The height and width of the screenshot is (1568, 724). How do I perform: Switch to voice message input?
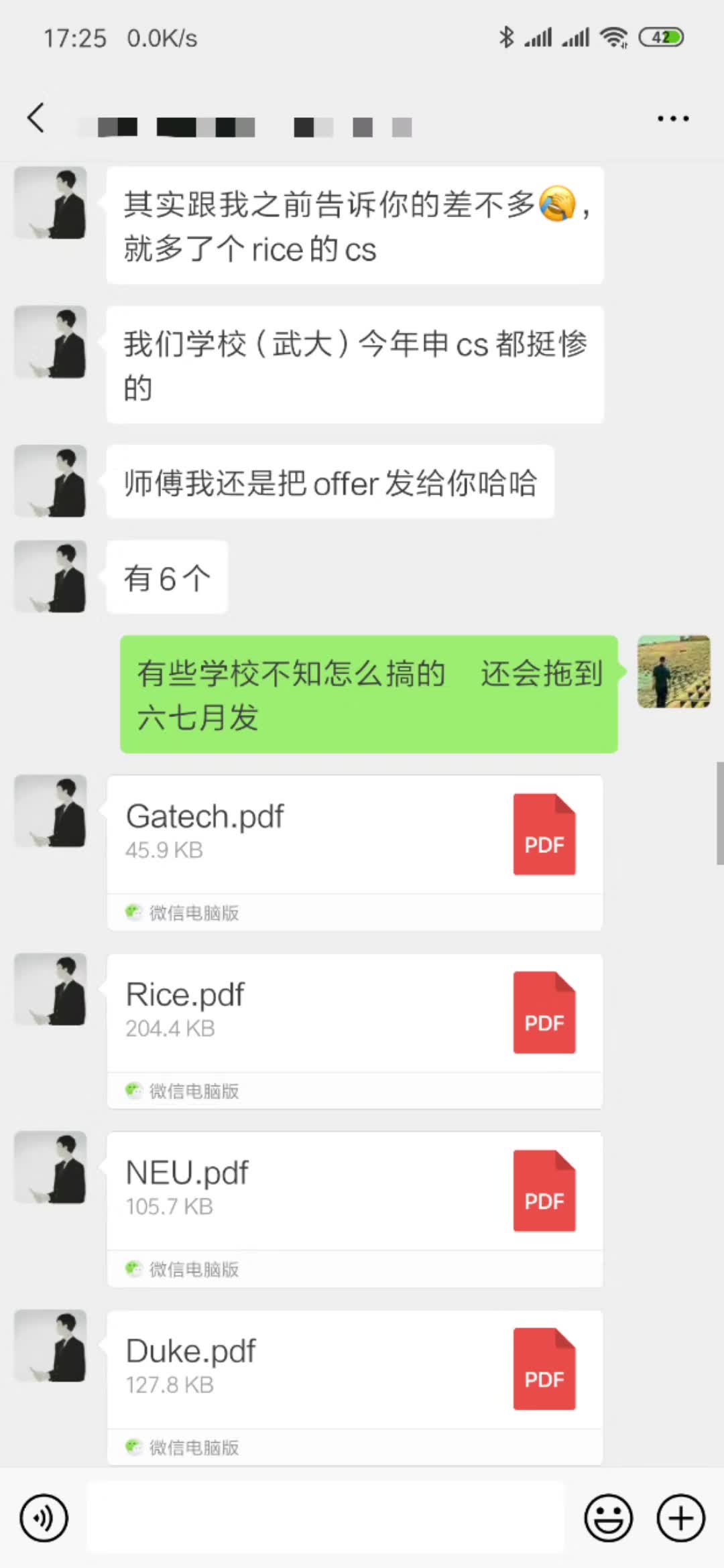(x=44, y=1518)
